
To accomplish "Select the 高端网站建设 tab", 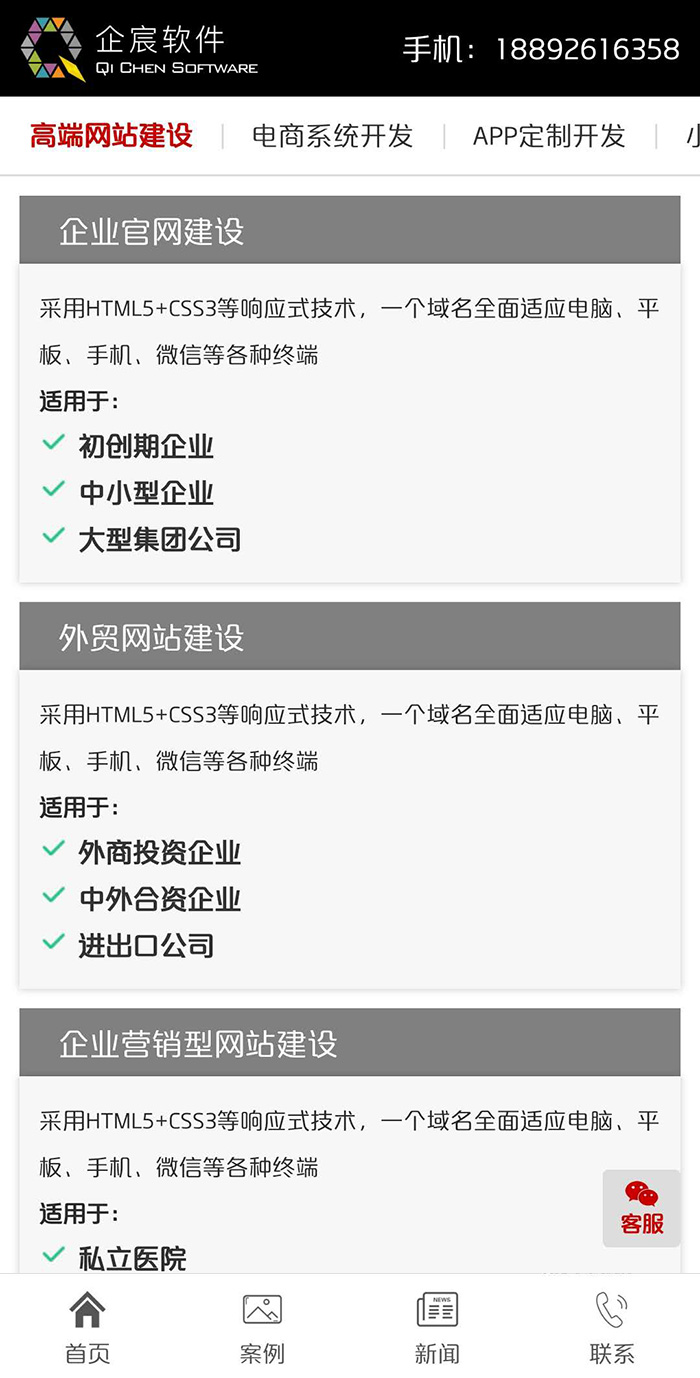I will click(111, 136).
